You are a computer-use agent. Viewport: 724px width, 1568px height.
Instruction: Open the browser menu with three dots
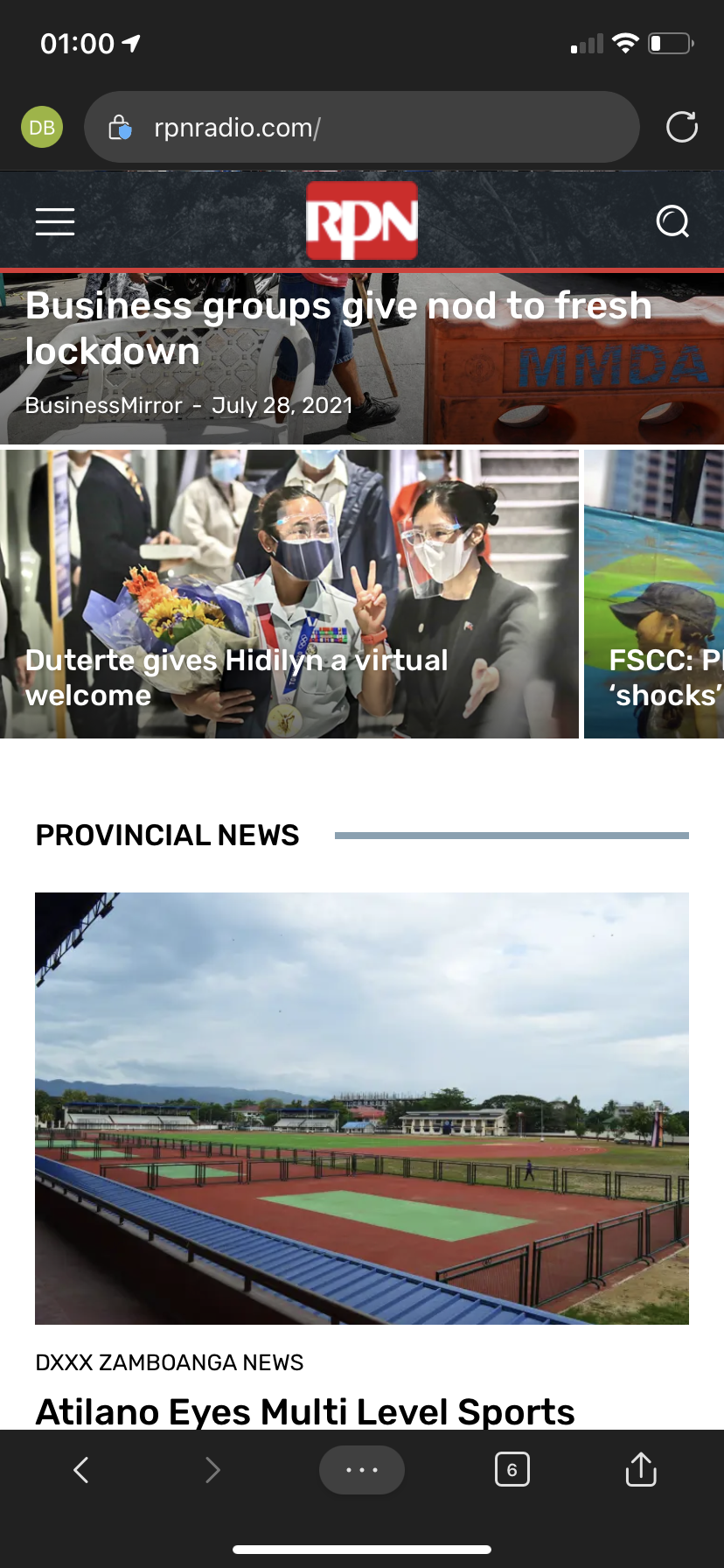(362, 1470)
